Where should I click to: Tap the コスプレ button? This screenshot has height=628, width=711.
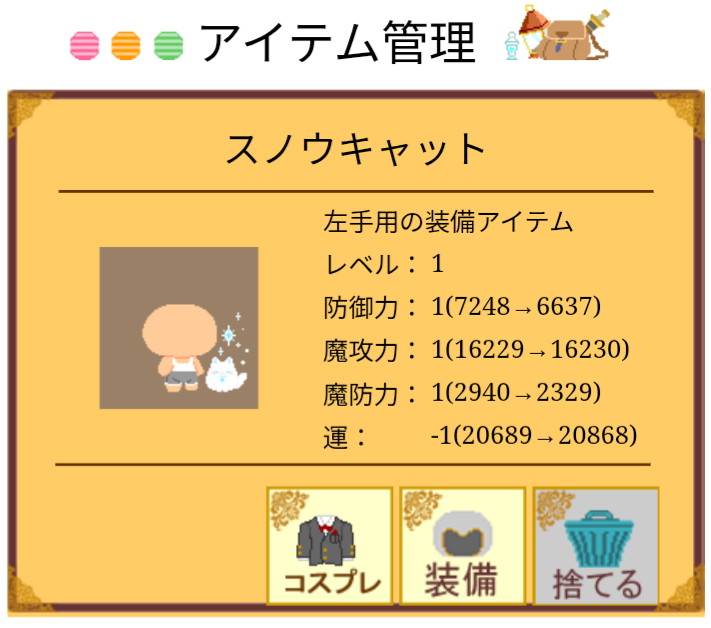click(329, 546)
